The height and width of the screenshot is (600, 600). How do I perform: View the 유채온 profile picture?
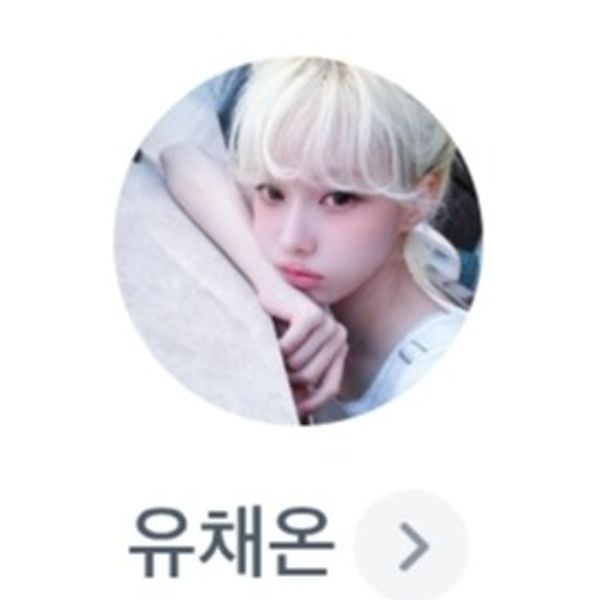click(x=298, y=240)
